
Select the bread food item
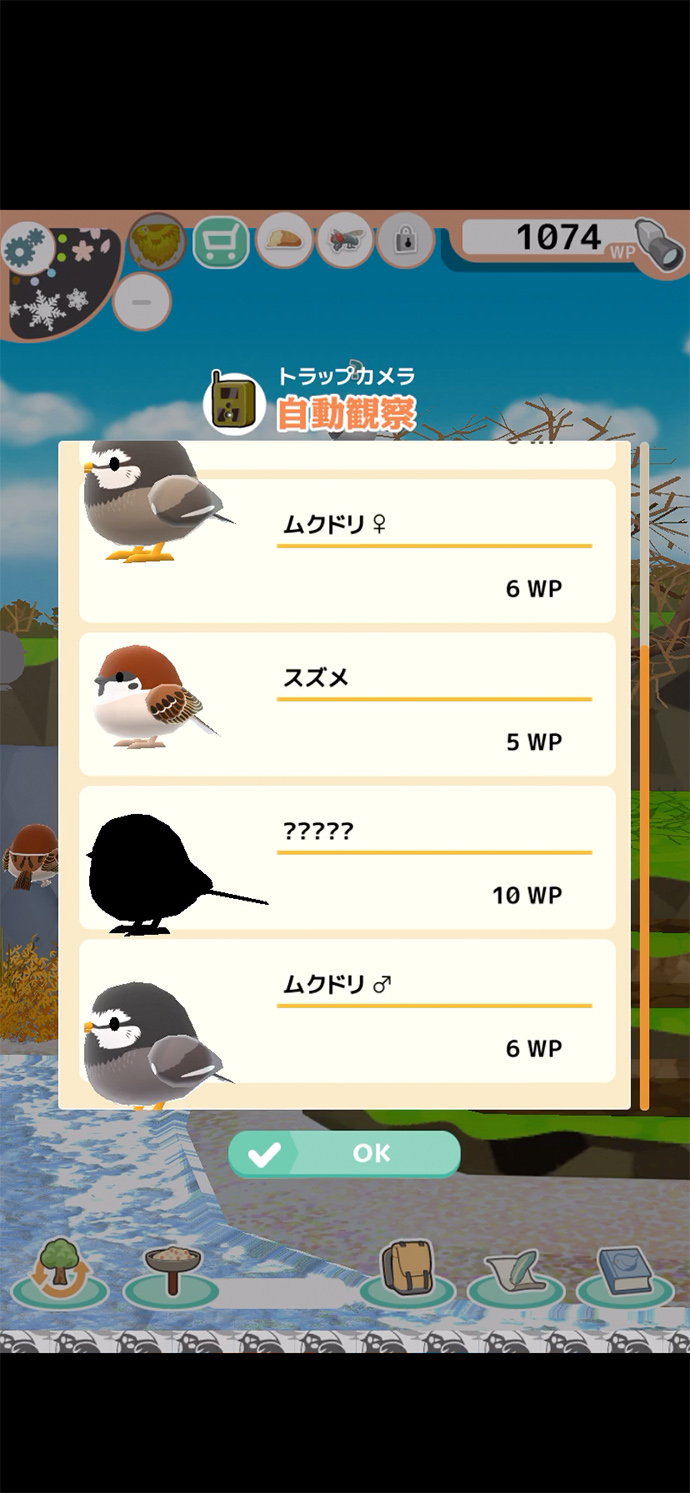284,241
